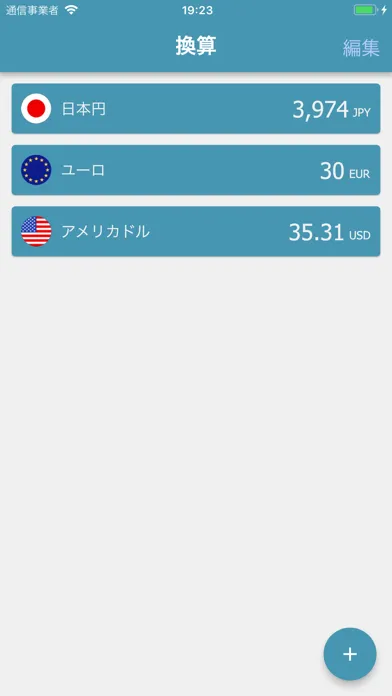
Task: Select the アメリカドル USD currency card
Action: [x=196, y=231]
